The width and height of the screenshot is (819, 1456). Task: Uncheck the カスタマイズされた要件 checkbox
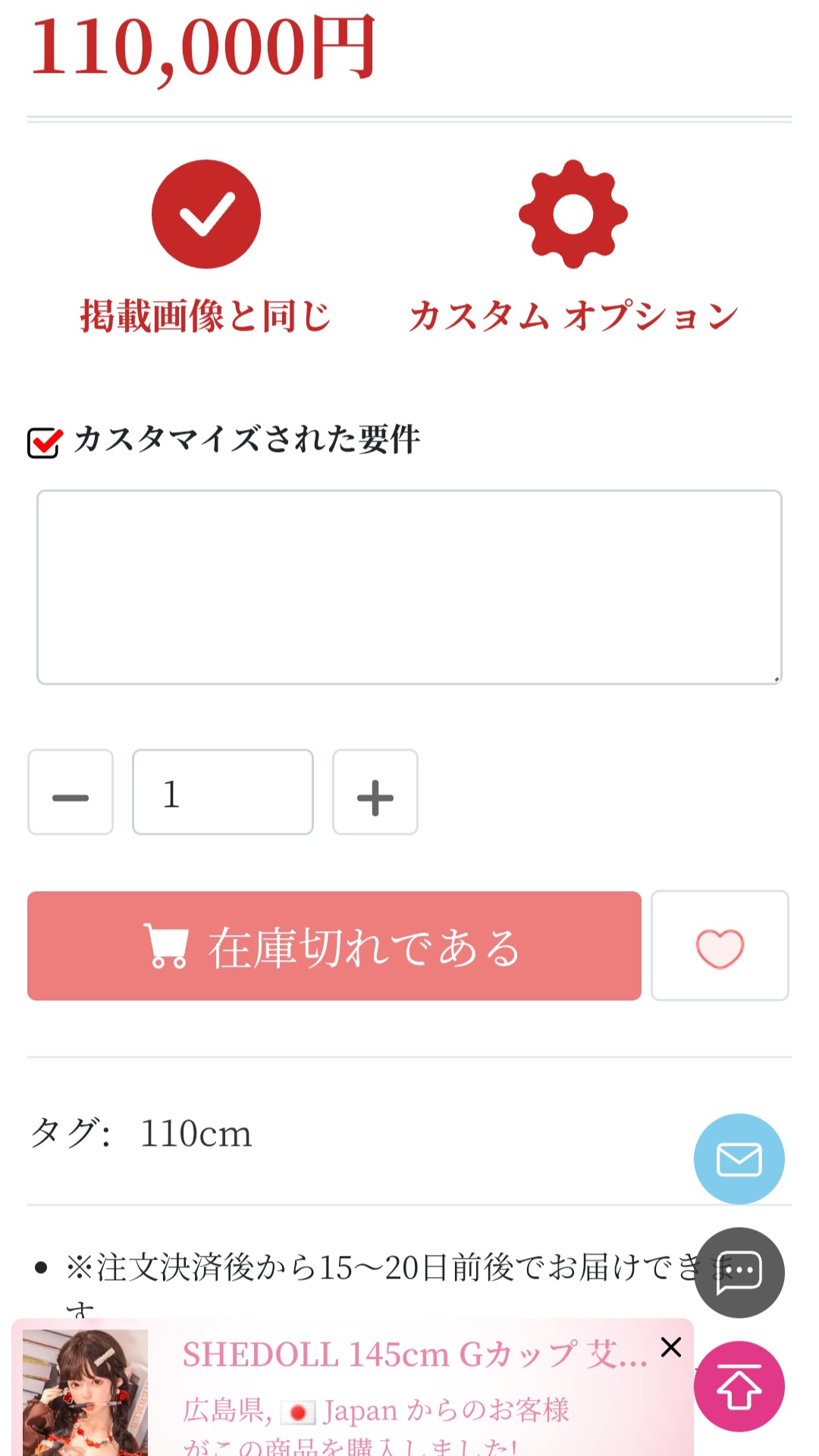point(44,442)
